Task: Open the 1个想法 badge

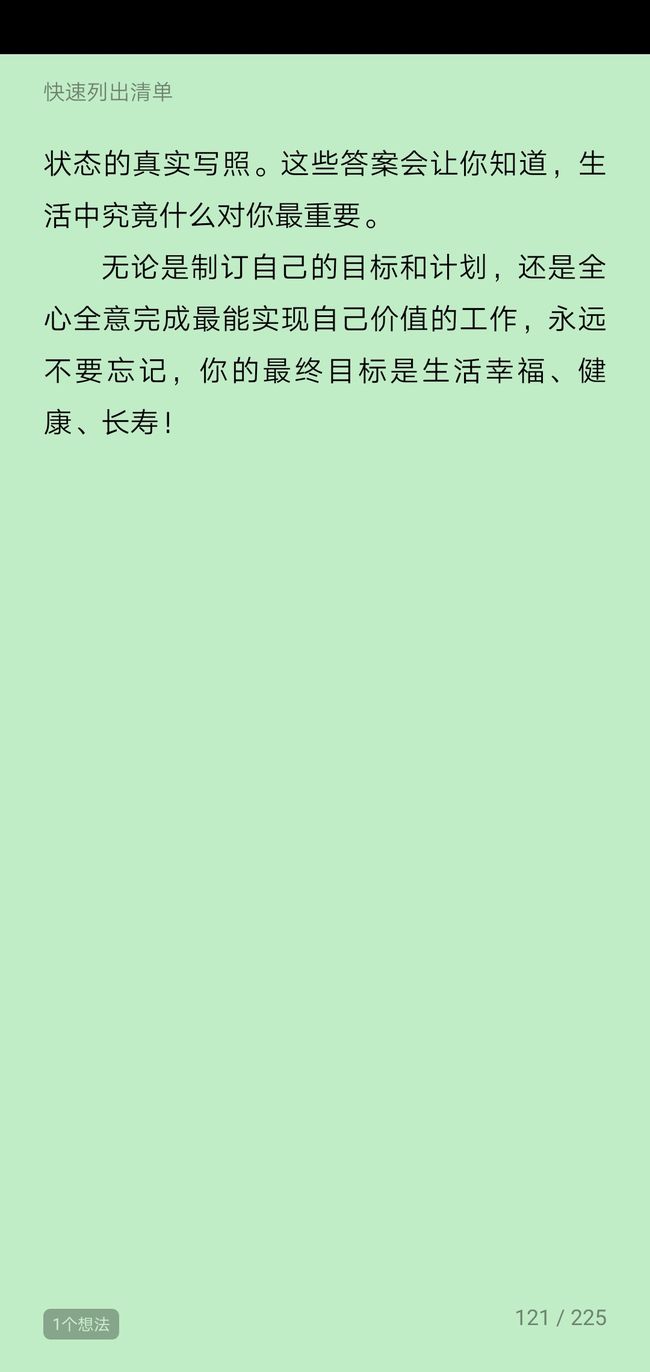Action: point(81,1324)
